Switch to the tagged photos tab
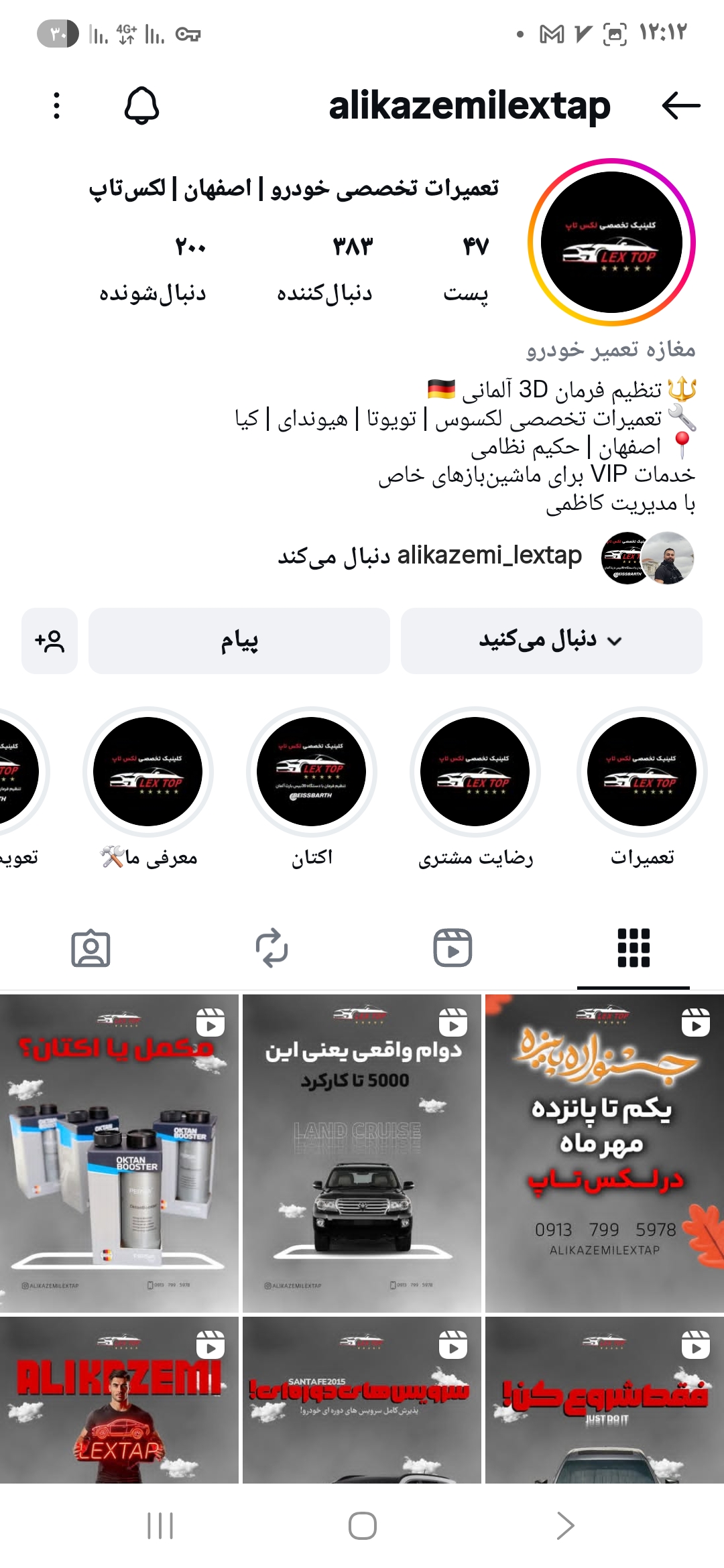 (x=90, y=948)
